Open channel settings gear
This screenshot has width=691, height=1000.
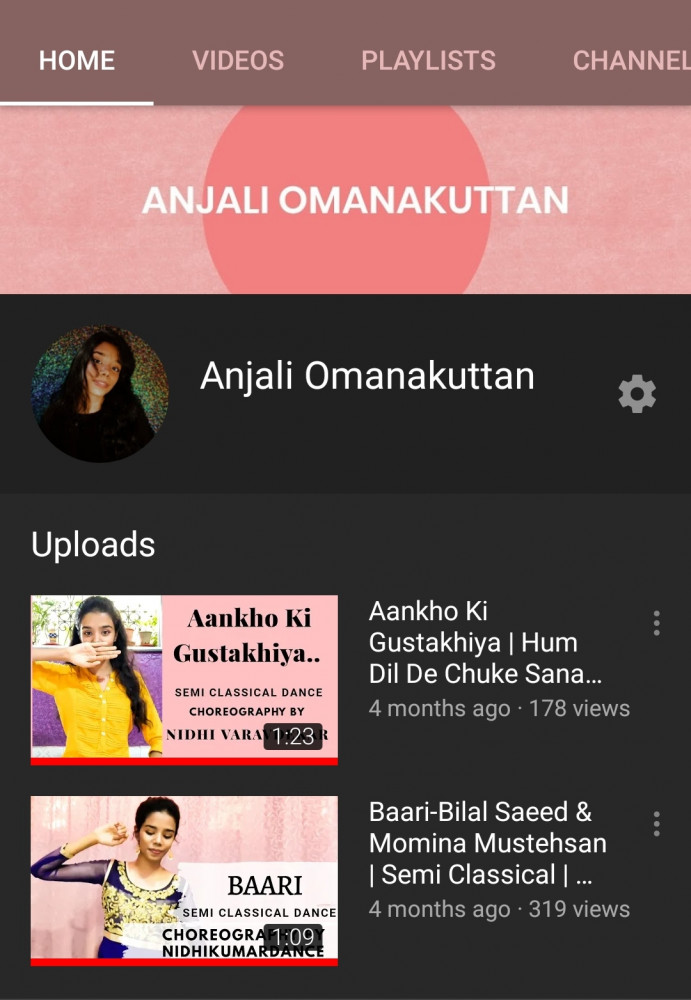point(637,394)
